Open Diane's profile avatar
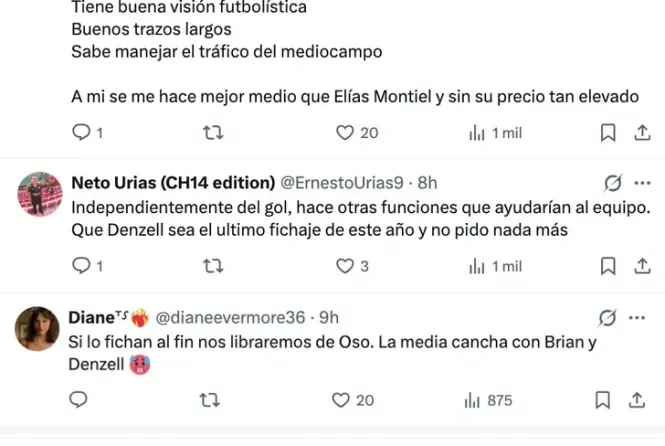 coord(38,329)
